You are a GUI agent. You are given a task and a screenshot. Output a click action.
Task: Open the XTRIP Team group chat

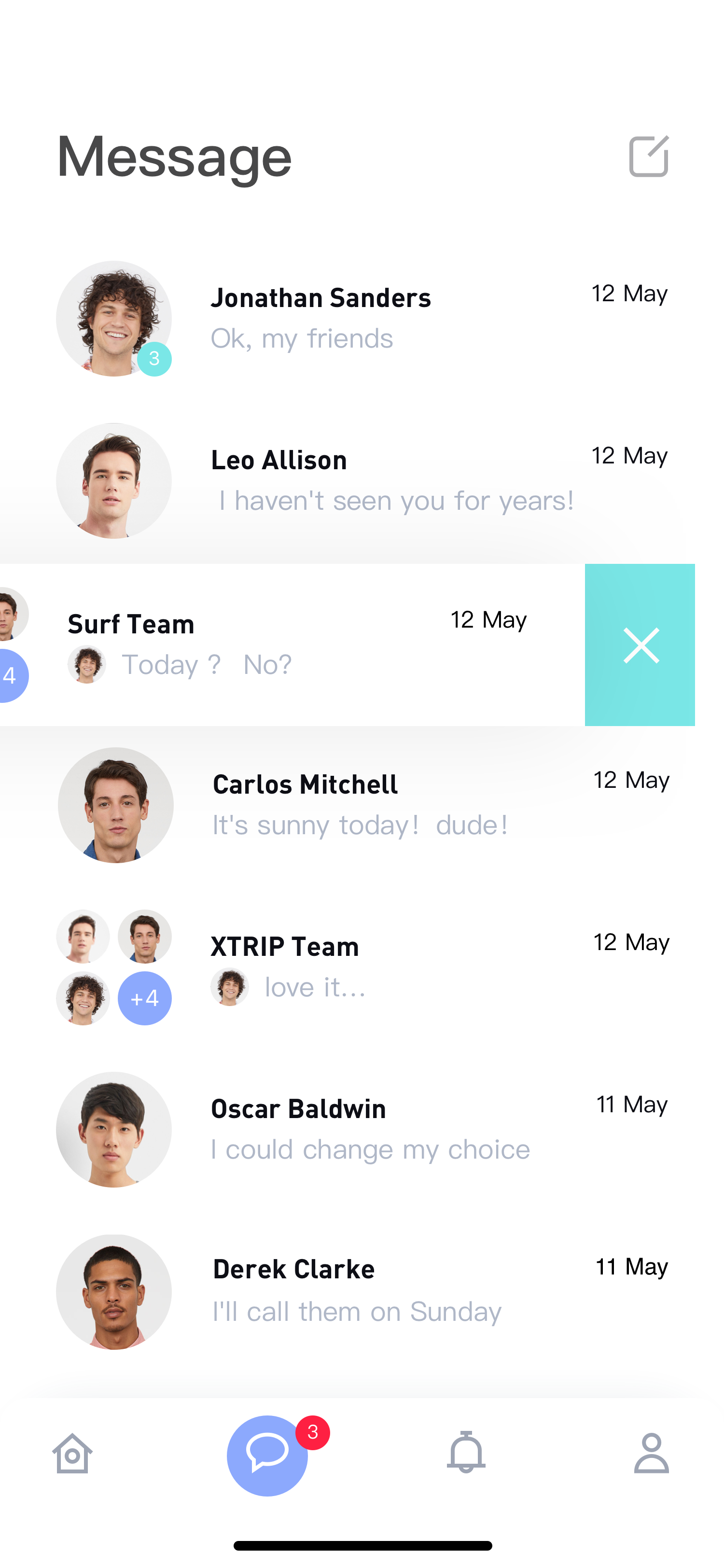point(362,968)
